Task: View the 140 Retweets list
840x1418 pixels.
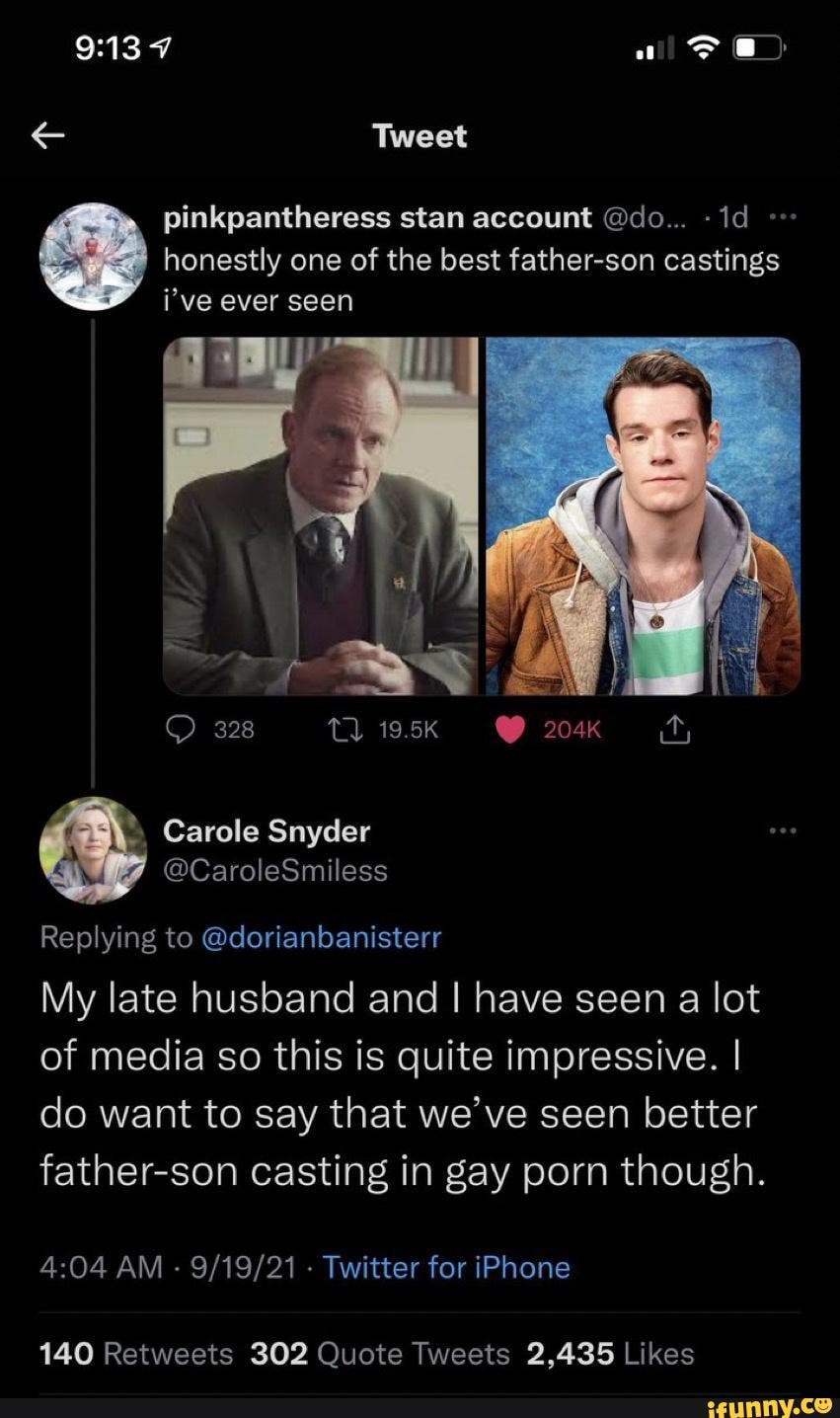Action: tap(136, 1353)
